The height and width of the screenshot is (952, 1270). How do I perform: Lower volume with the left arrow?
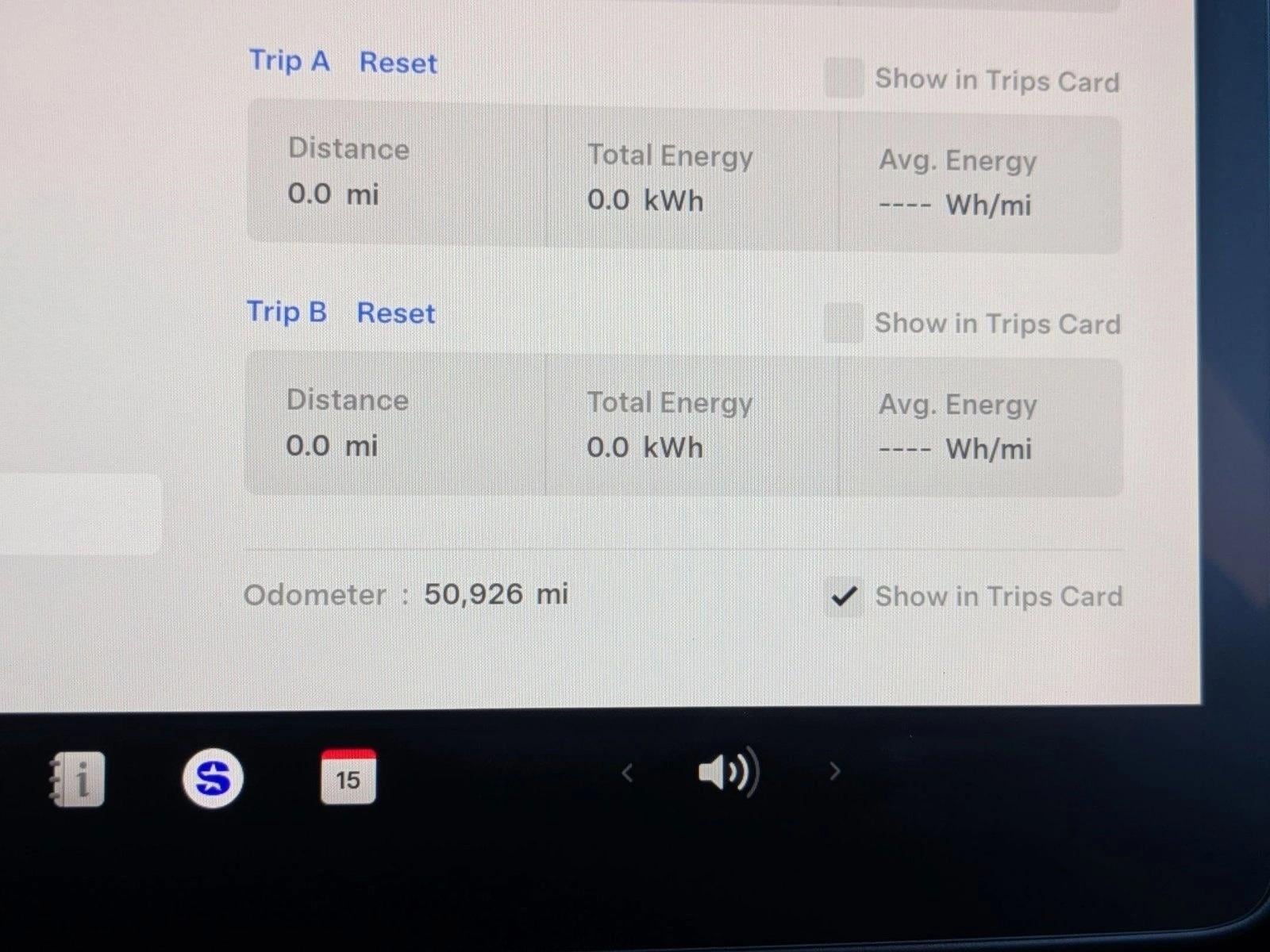[x=627, y=772]
